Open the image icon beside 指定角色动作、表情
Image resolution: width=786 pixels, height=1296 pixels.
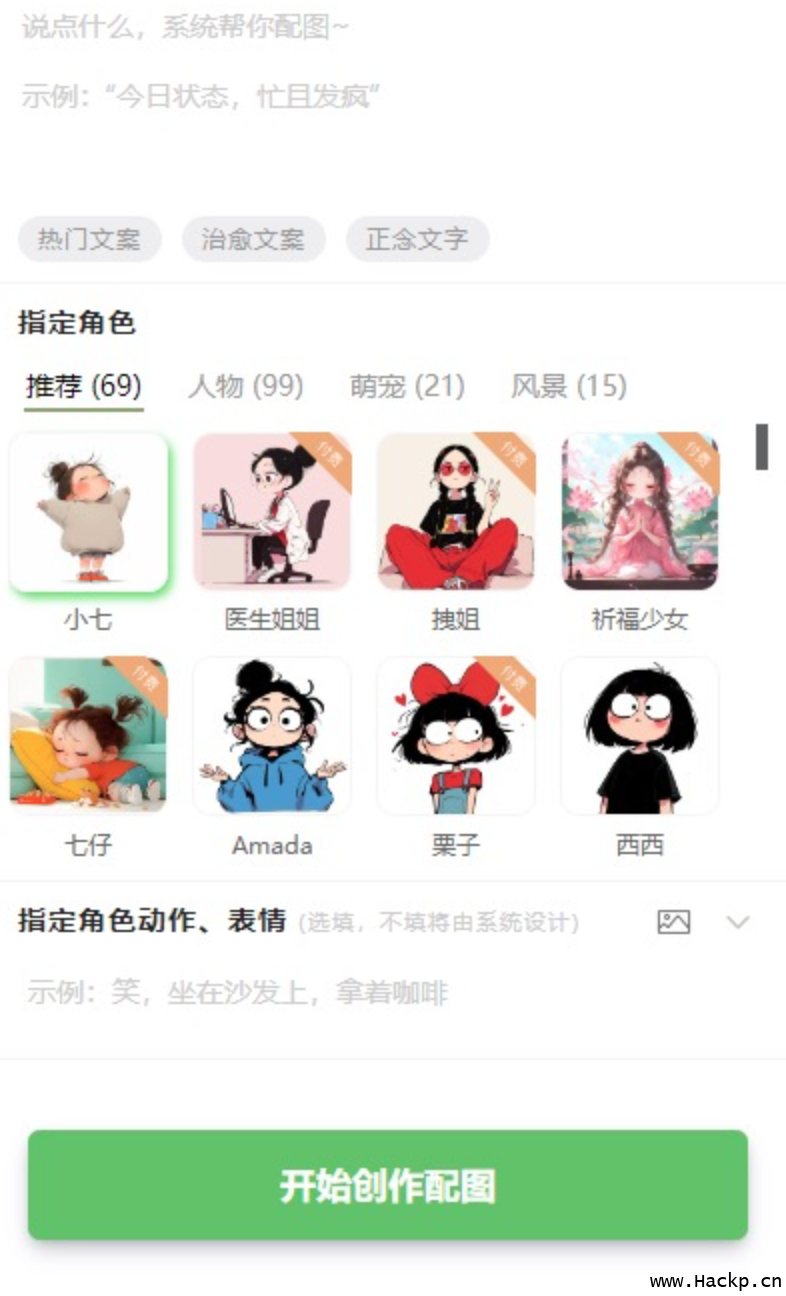pyautogui.click(x=674, y=922)
